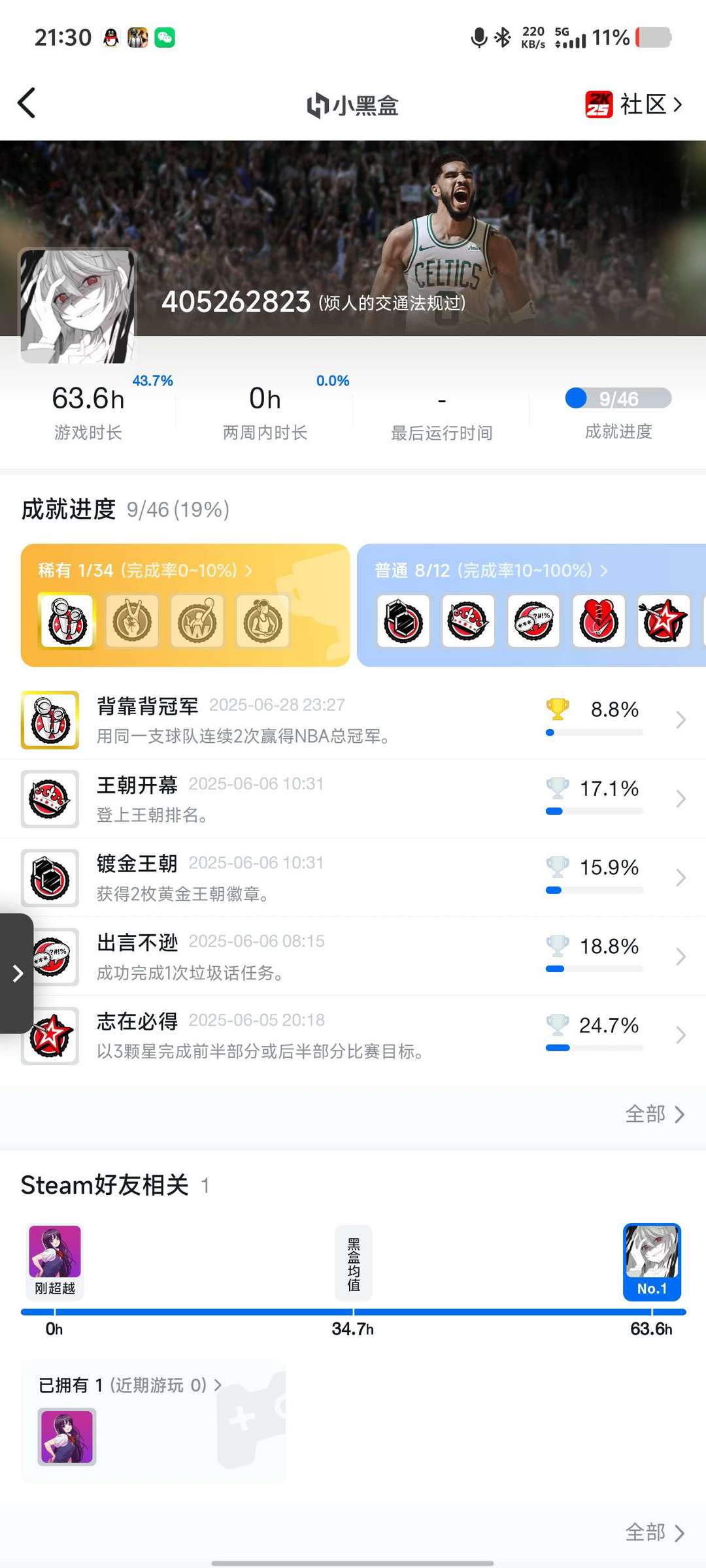Select the 镀金王朝 badge icon

(x=49, y=878)
